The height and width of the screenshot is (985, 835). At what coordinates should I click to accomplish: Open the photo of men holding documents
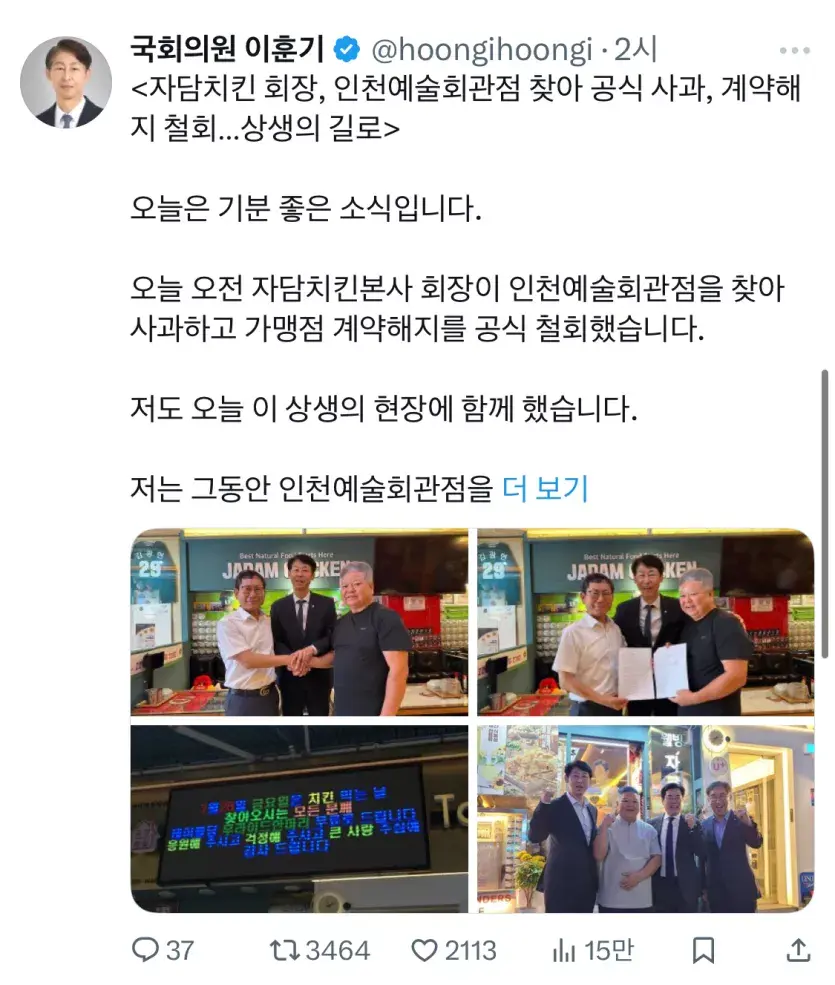[x=645, y=622]
